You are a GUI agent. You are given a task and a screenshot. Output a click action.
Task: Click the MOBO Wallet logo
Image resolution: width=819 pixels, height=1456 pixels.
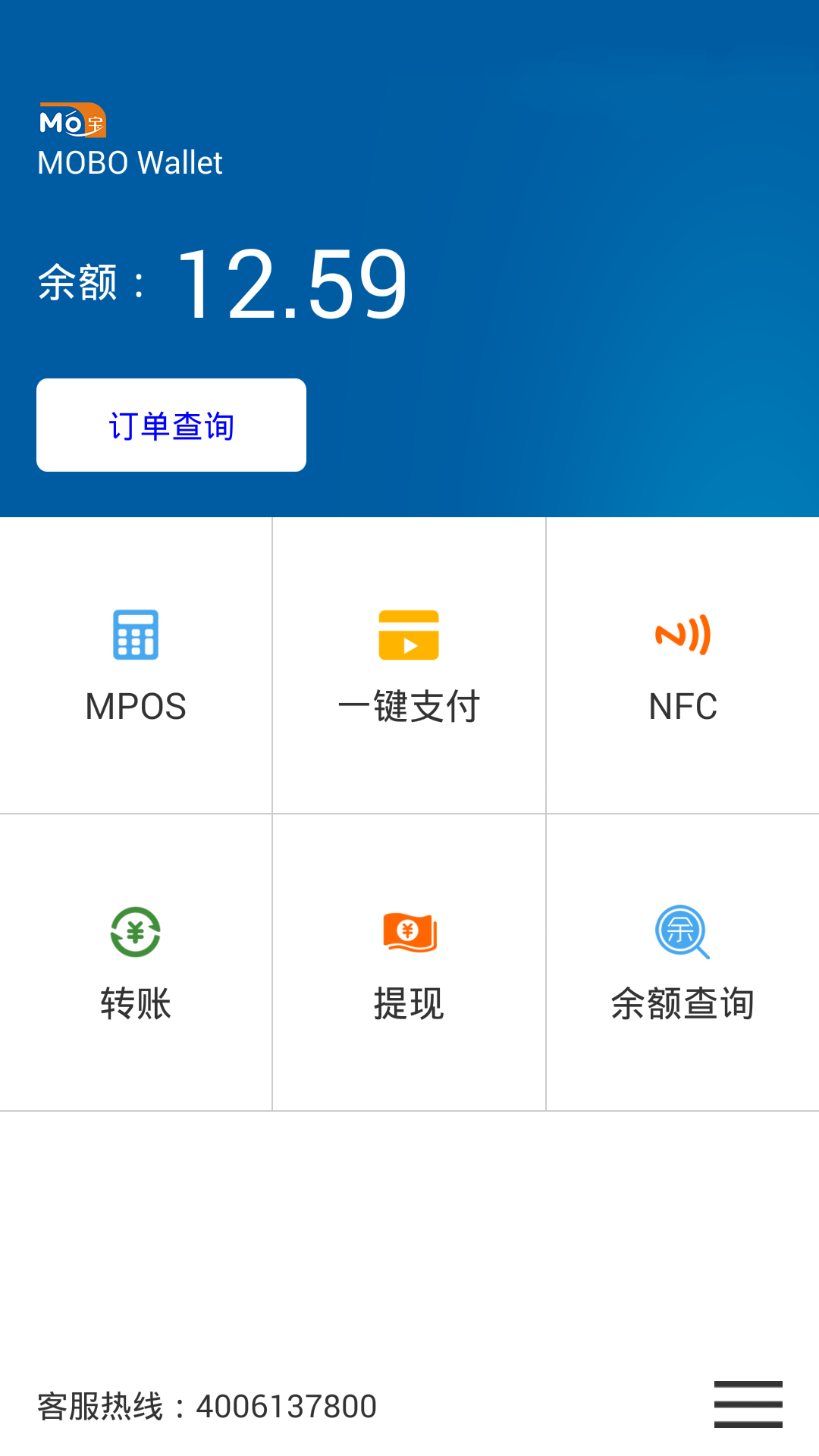pyautogui.click(x=72, y=118)
